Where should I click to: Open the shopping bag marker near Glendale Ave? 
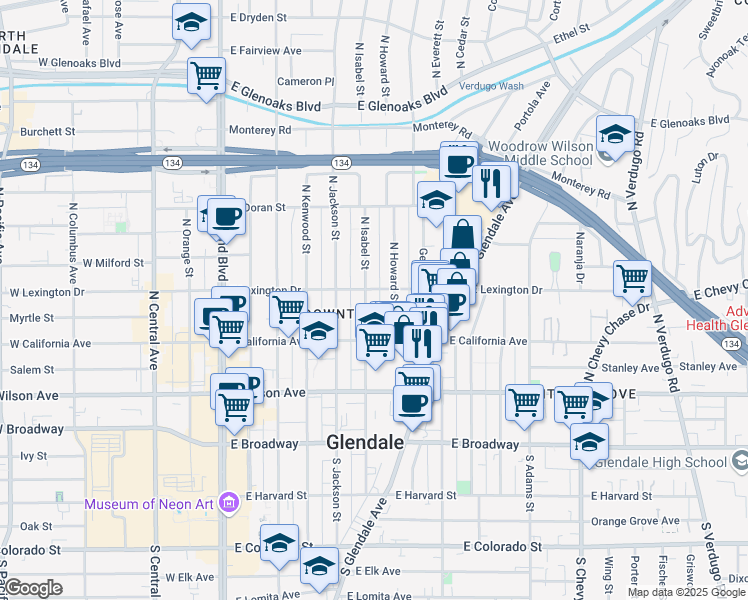point(462,235)
